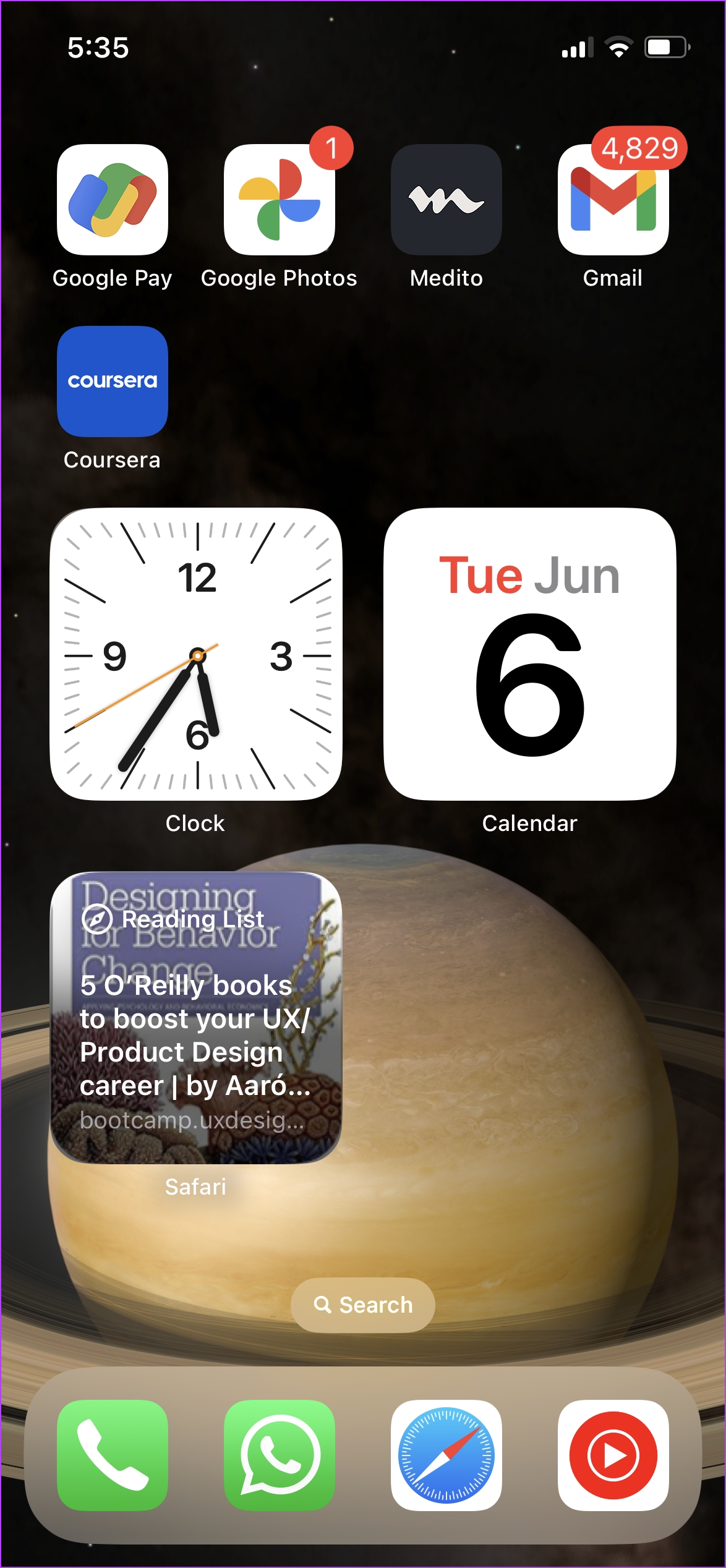
Task: Tap the Search pill above the dock
Action: 363,1305
